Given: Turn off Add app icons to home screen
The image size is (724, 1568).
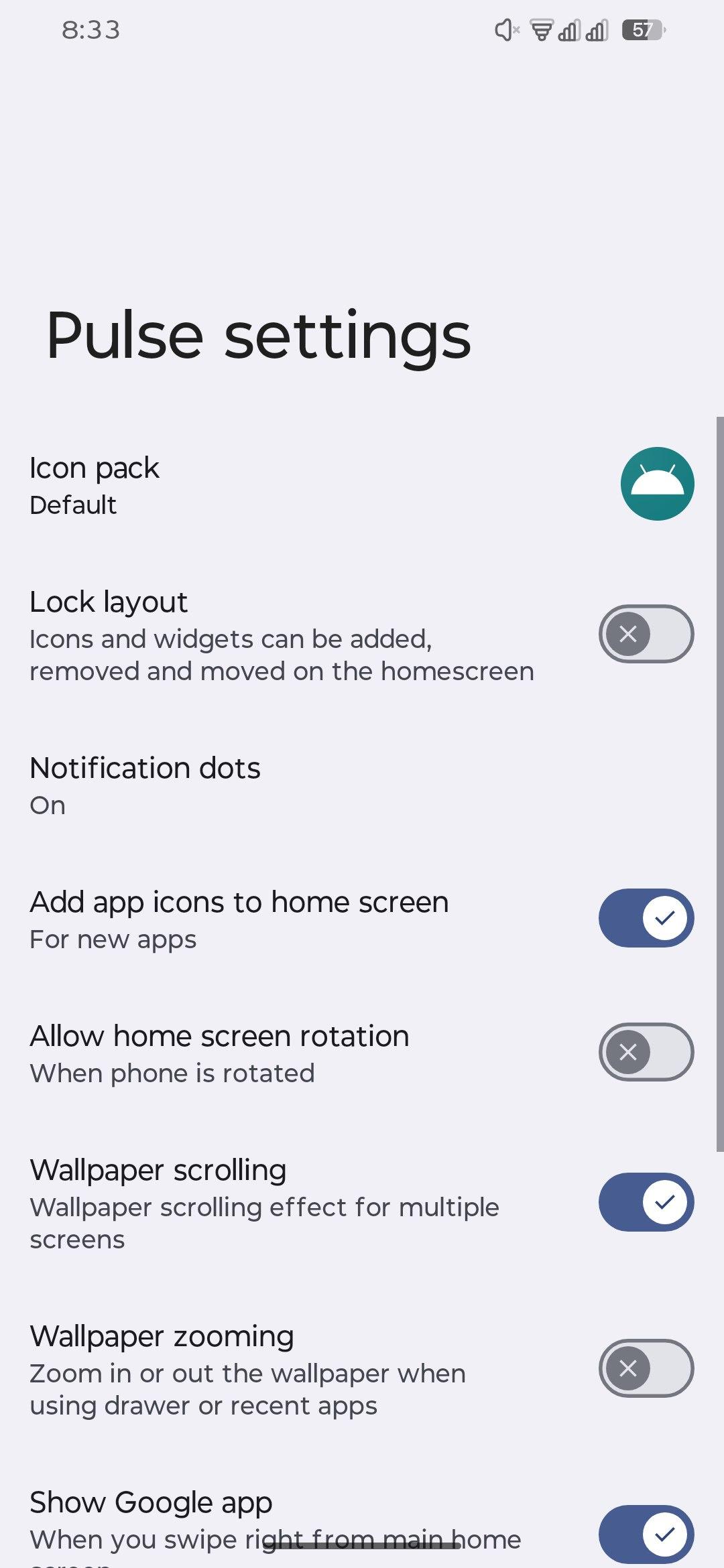Looking at the screenshot, I should click(x=646, y=918).
